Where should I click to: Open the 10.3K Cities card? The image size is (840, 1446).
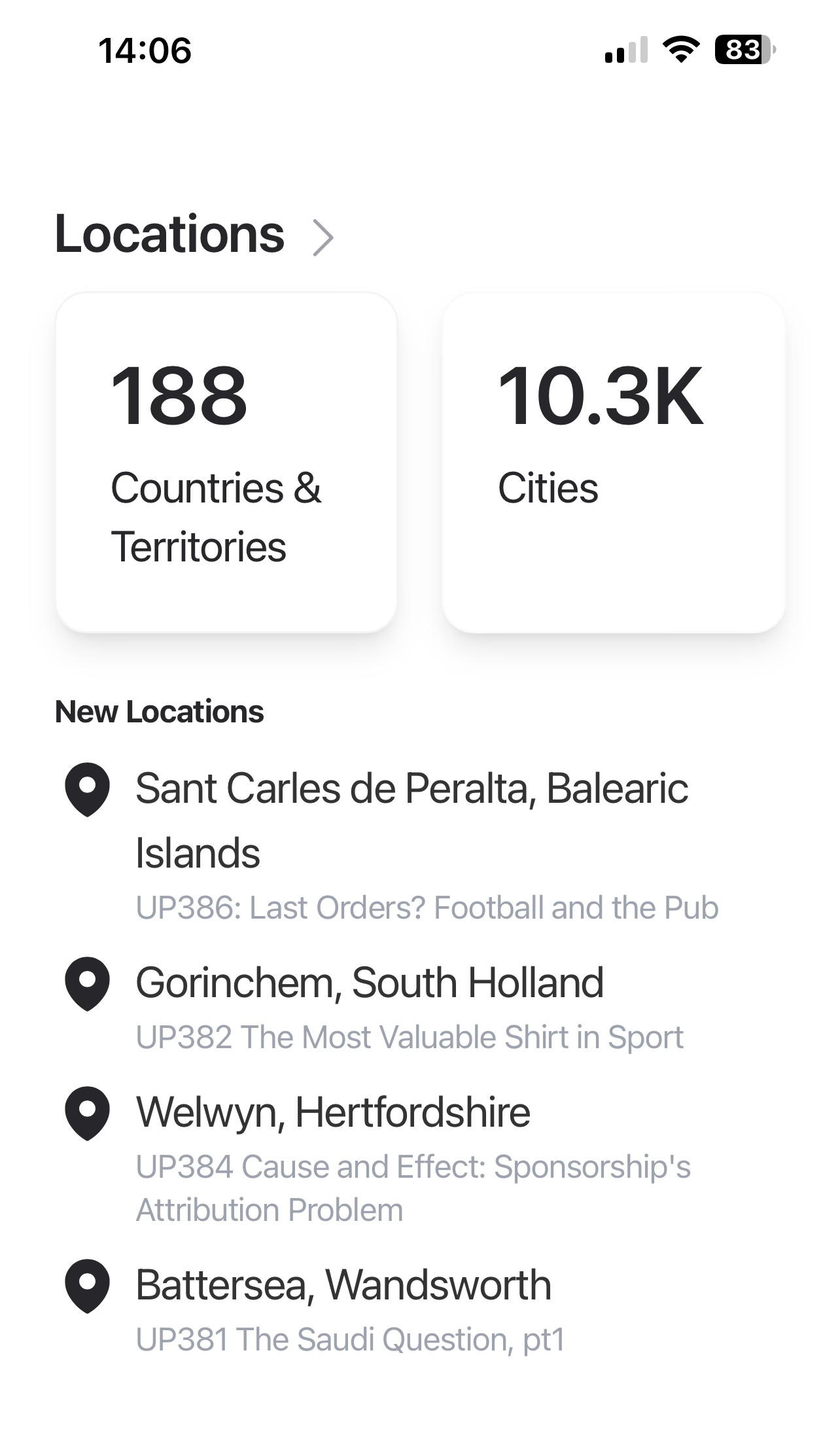[614, 463]
